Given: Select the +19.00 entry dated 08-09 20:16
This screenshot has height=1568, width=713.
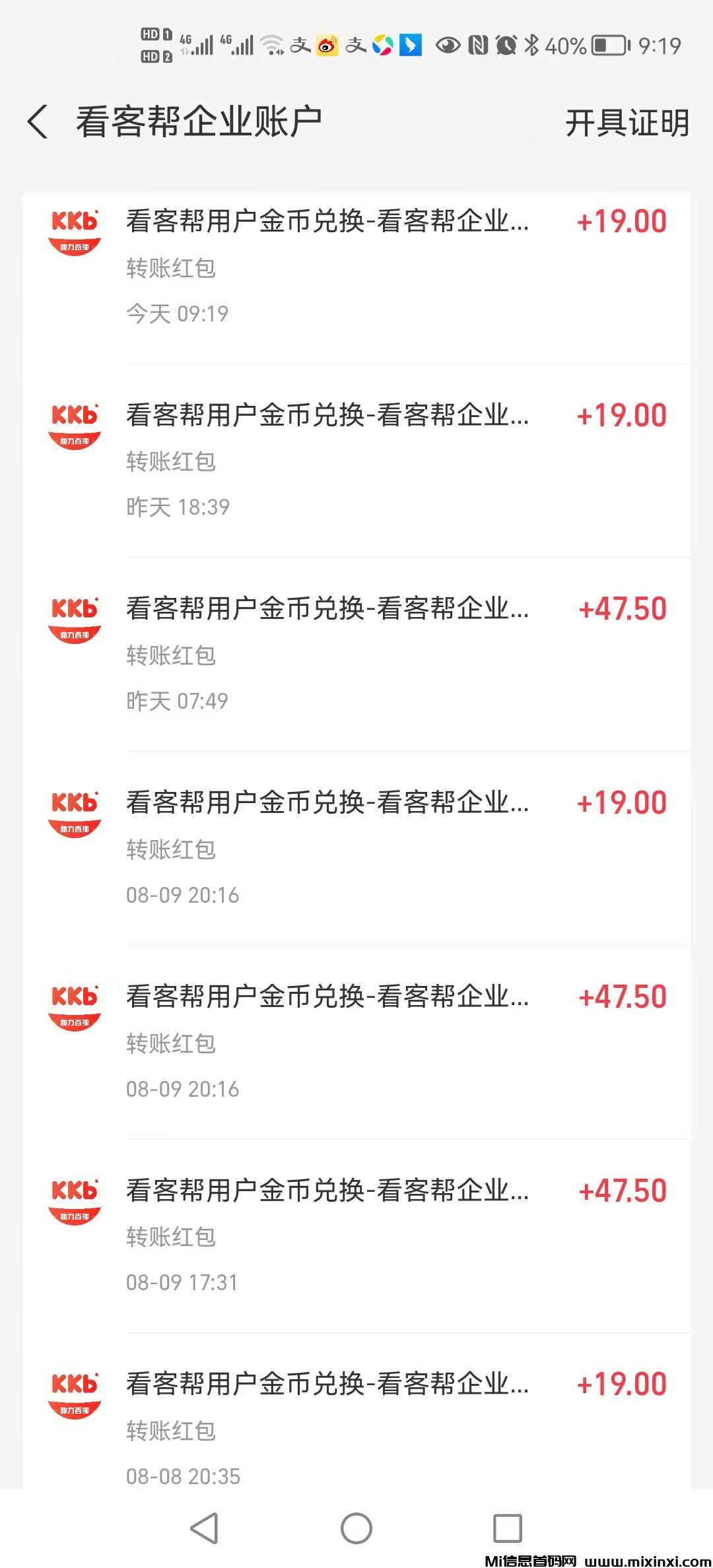Looking at the screenshot, I should click(x=356, y=849).
